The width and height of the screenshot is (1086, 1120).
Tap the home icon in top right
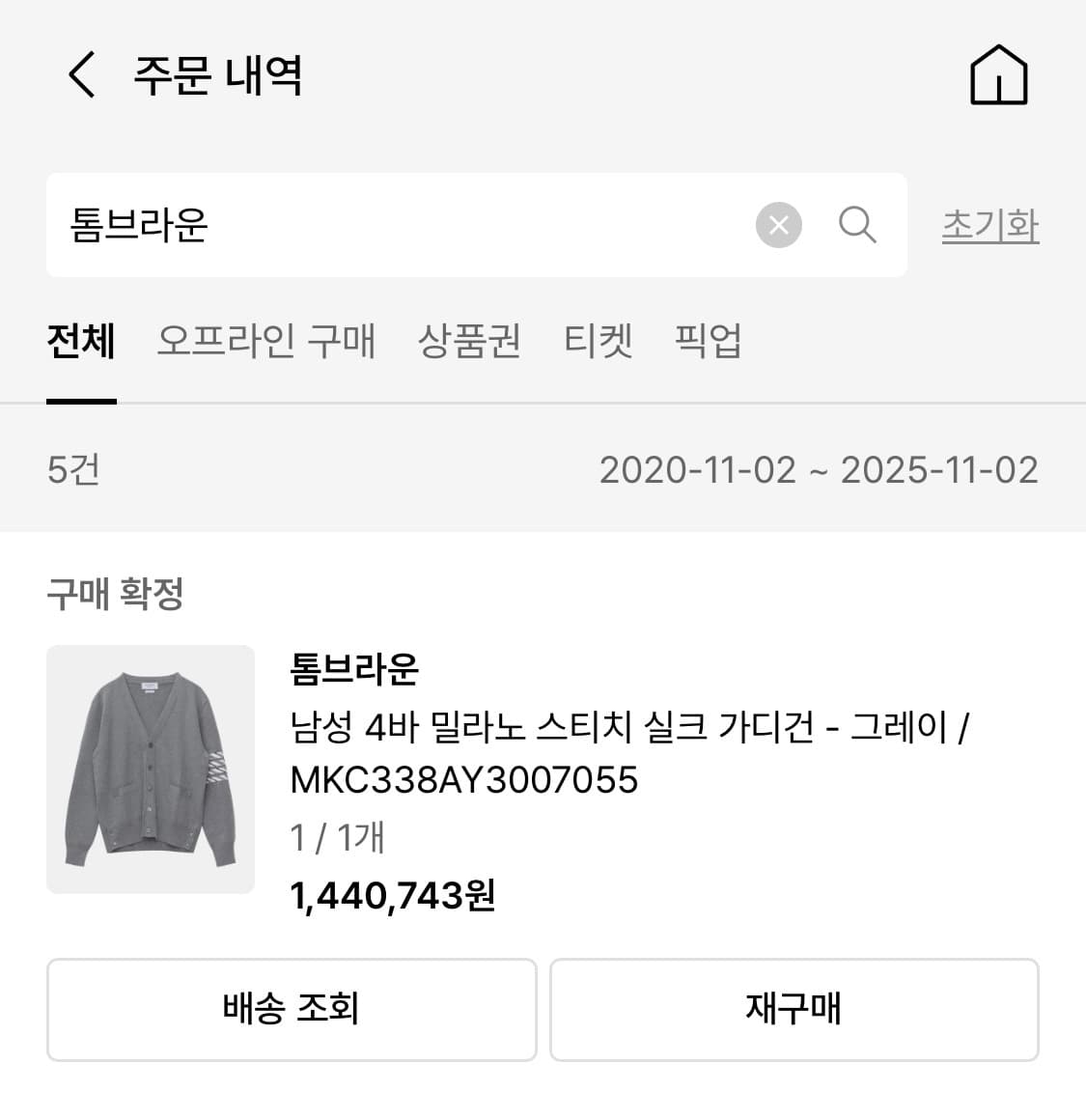pyautogui.click(x=999, y=74)
